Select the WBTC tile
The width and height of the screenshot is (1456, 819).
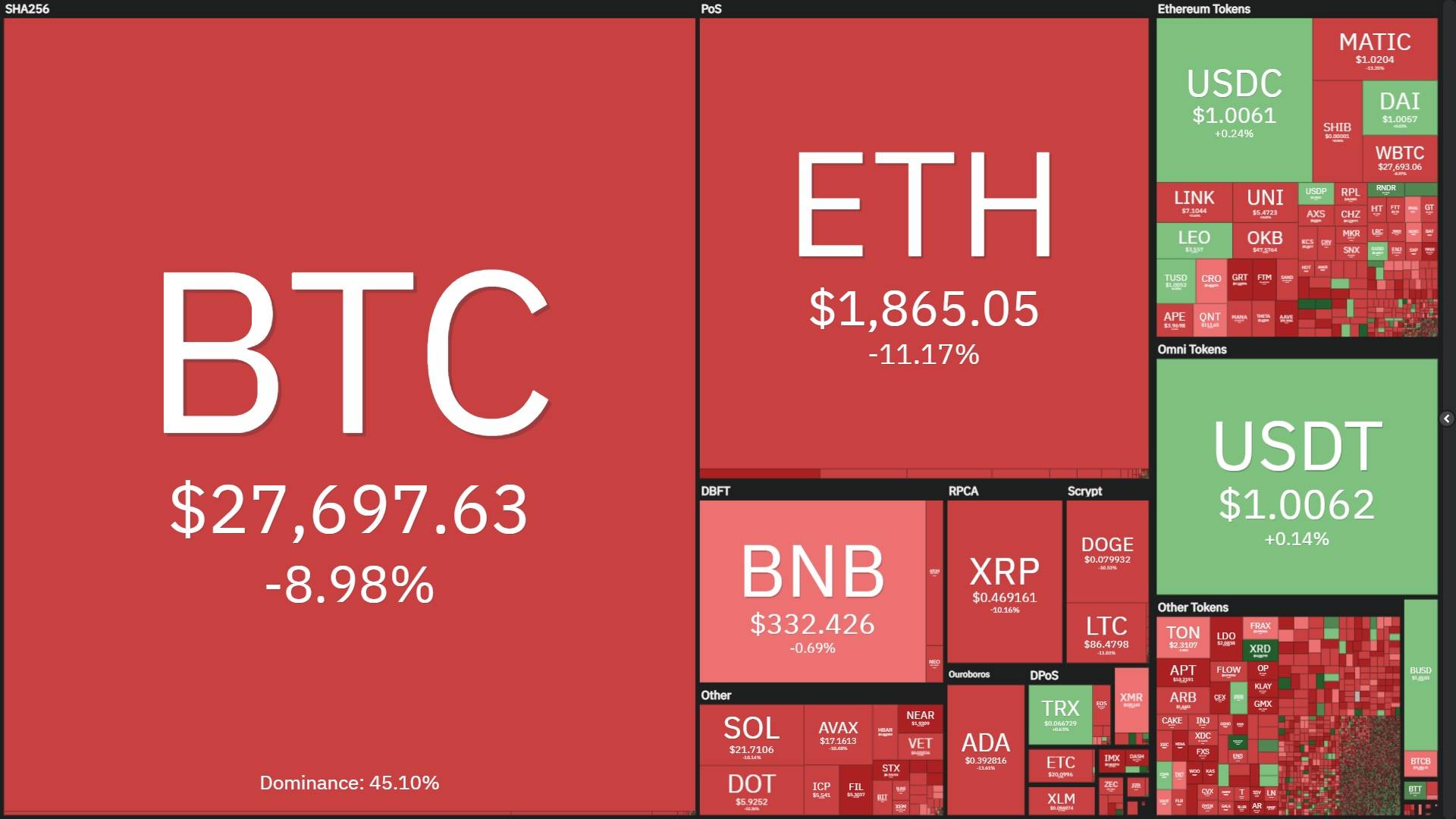coord(1399,158)
